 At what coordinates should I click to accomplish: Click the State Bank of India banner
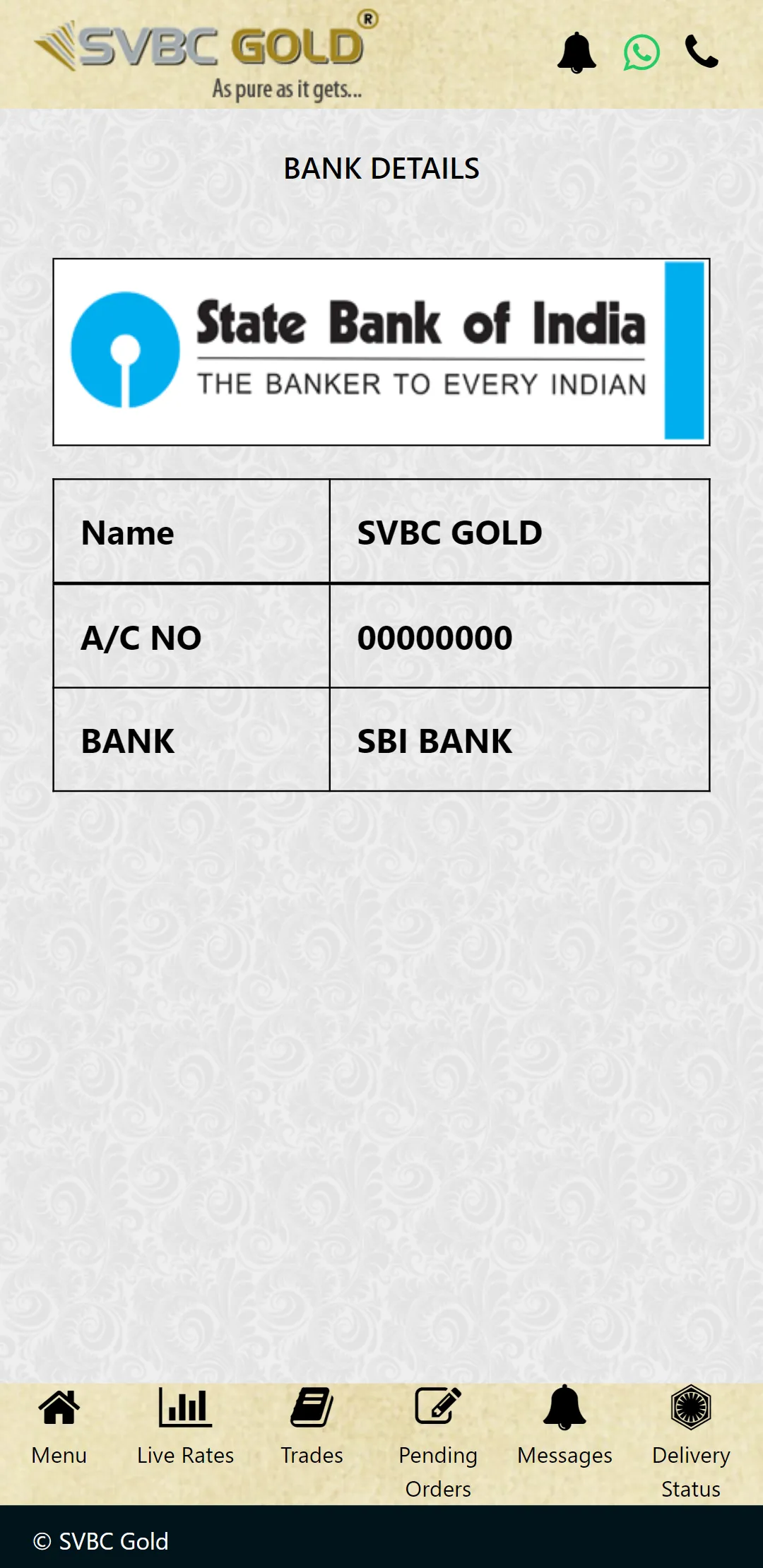(x=381, y=351)
